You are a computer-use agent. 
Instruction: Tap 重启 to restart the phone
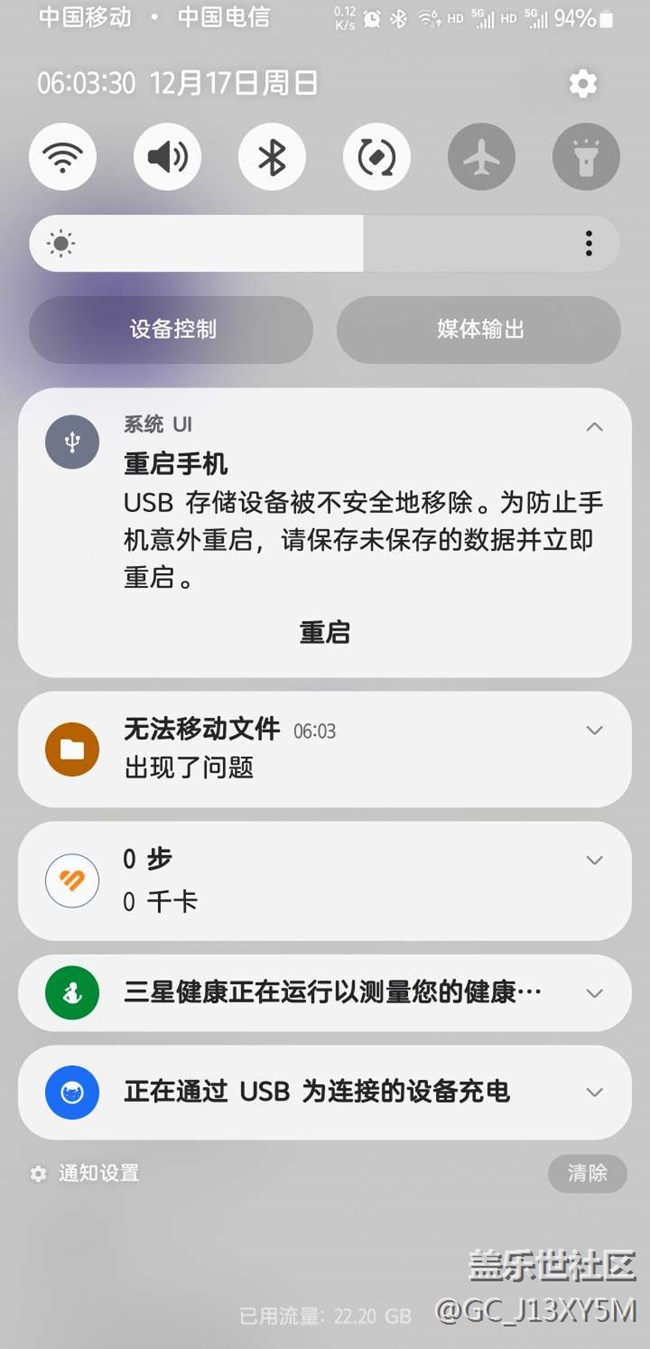(x=325, y=633)
